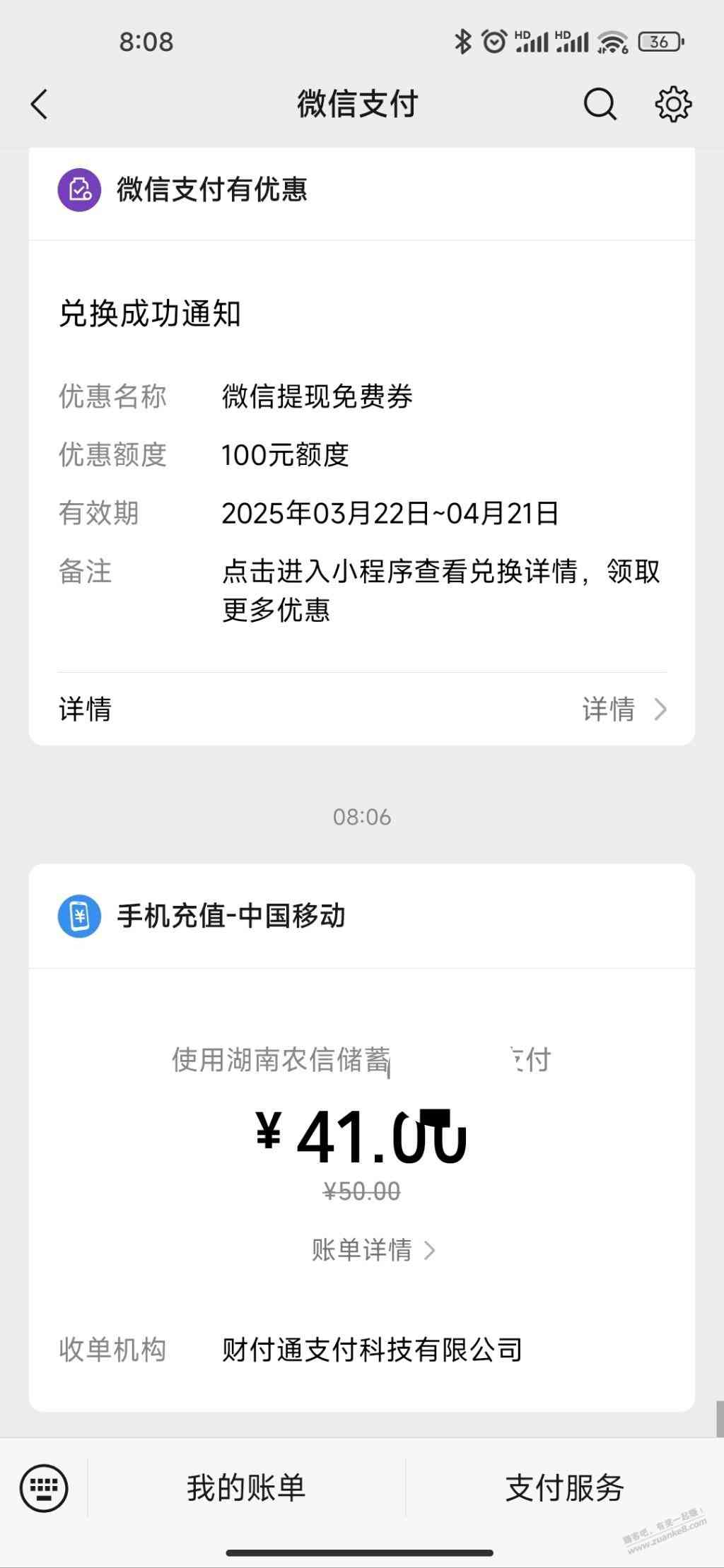Open 账单详情 for the ¥41.00 payment
Image resolution: width=724 pixels, height=1568 pixels.
tap(373, 1250)
